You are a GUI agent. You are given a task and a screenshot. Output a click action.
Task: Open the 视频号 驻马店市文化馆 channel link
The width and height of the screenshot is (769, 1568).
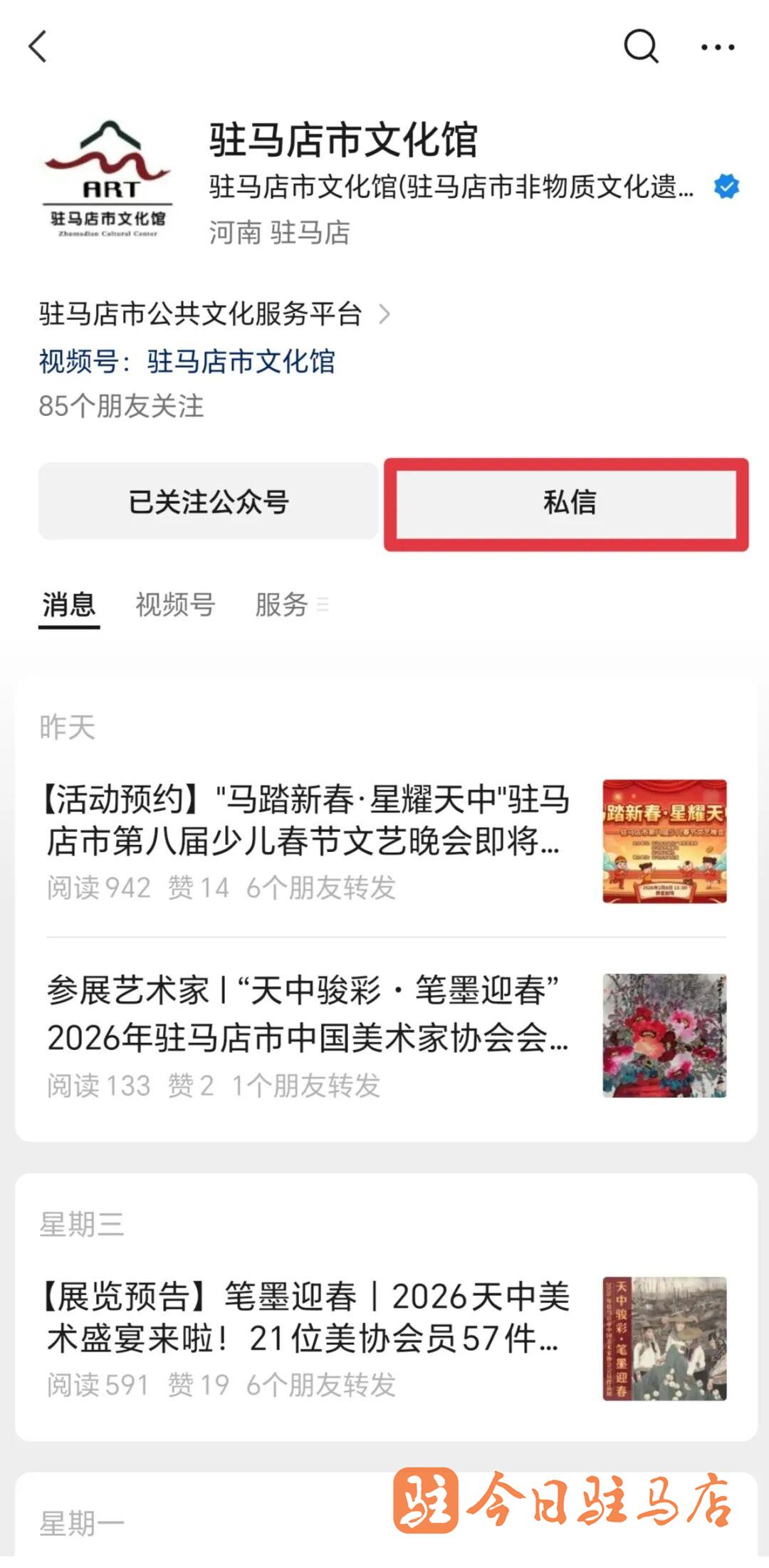pos(240,361)
